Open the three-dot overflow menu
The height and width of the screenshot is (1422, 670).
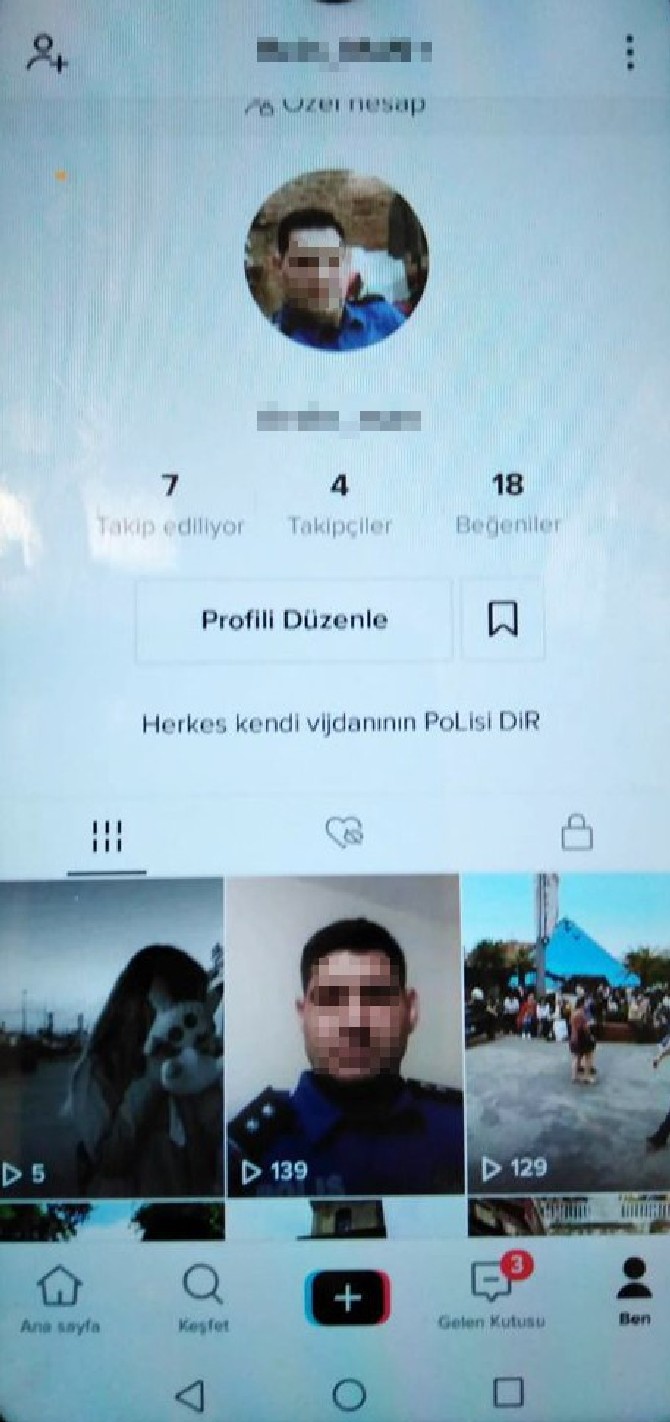(629, 53)
